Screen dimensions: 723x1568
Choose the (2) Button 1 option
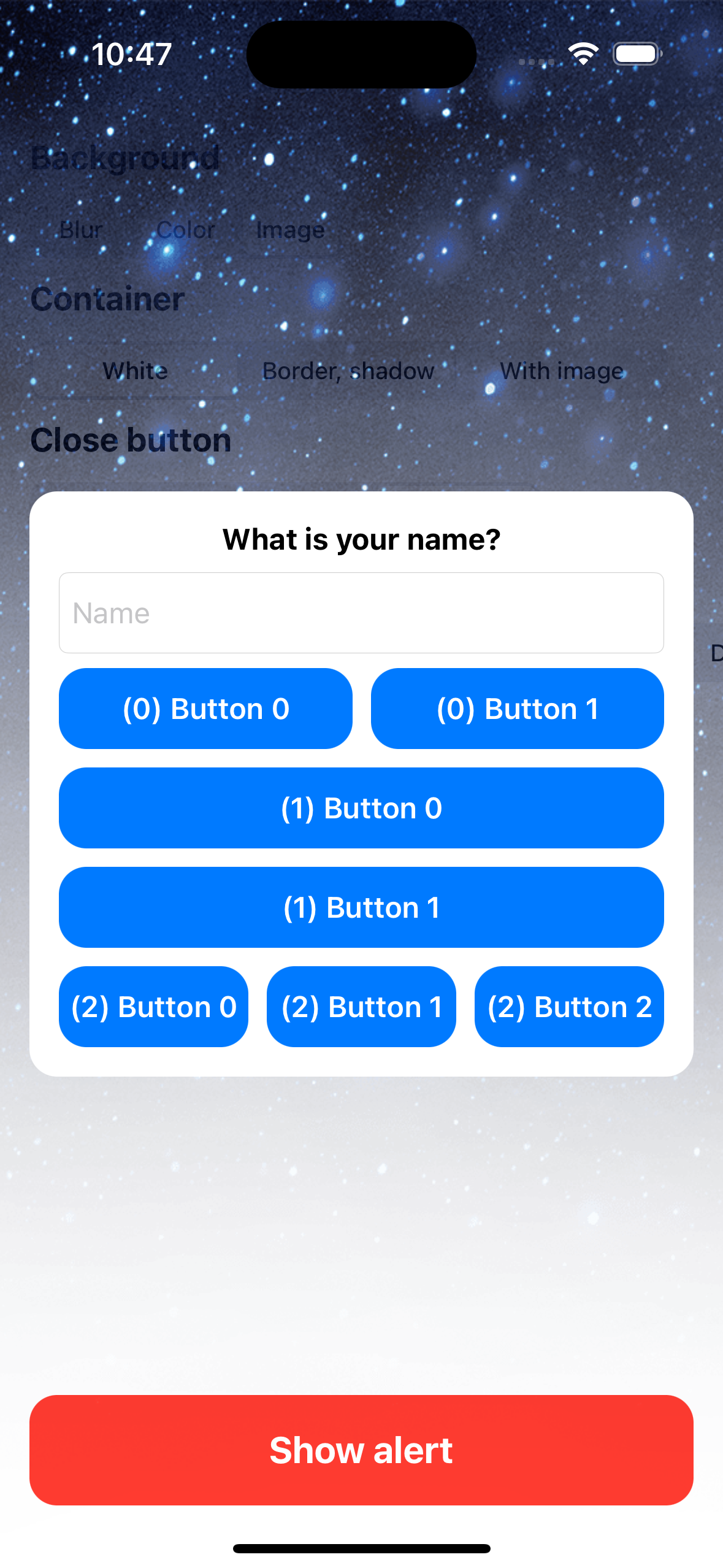pos(361,1007)
